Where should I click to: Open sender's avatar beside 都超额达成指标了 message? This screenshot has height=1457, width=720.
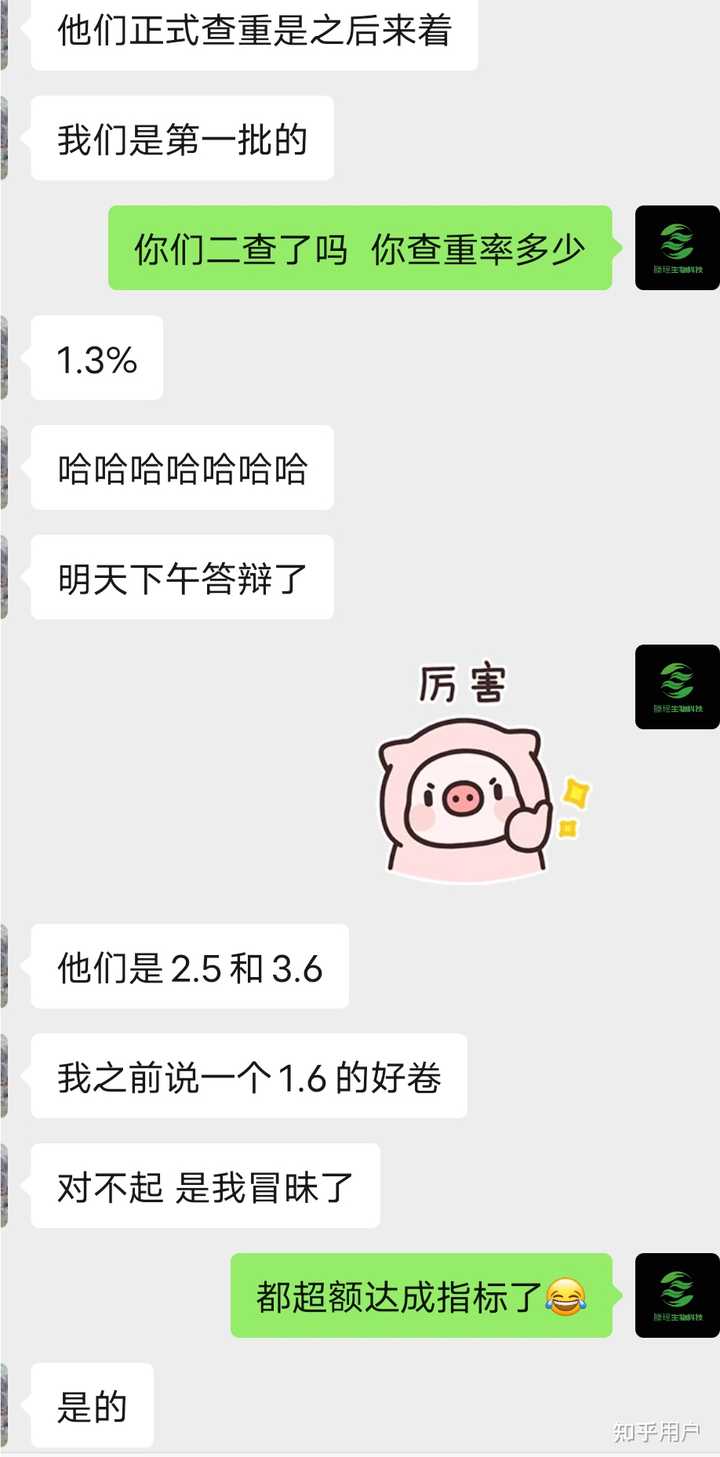676,1295
